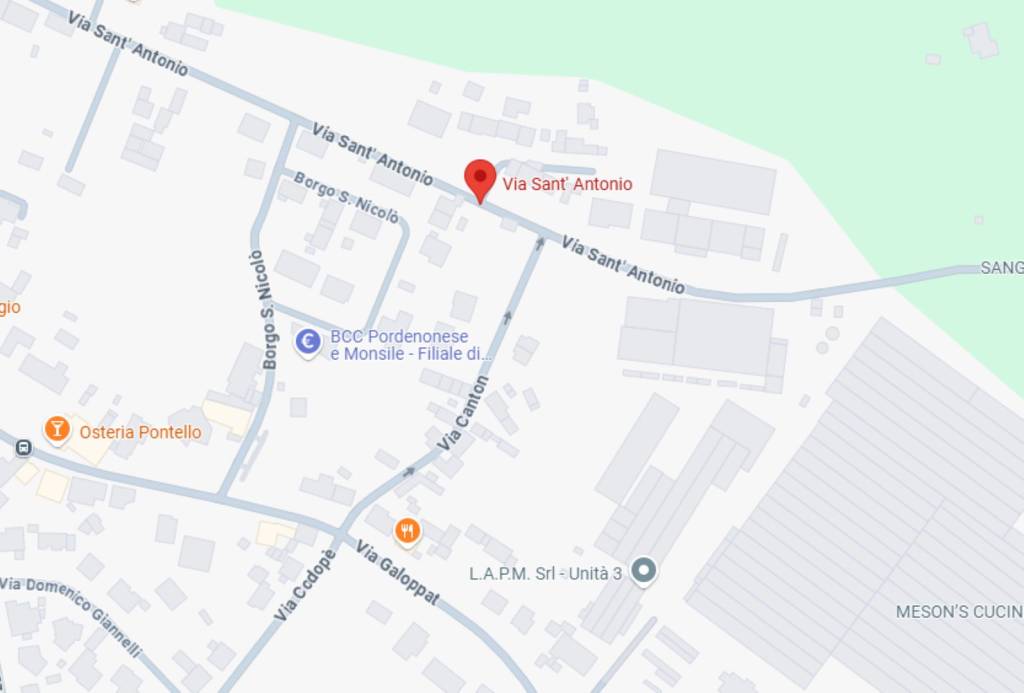Tap the red Via Sant' Antonio pin
Viewport: 1024px width, 693px height.
(x=480, y=179)
